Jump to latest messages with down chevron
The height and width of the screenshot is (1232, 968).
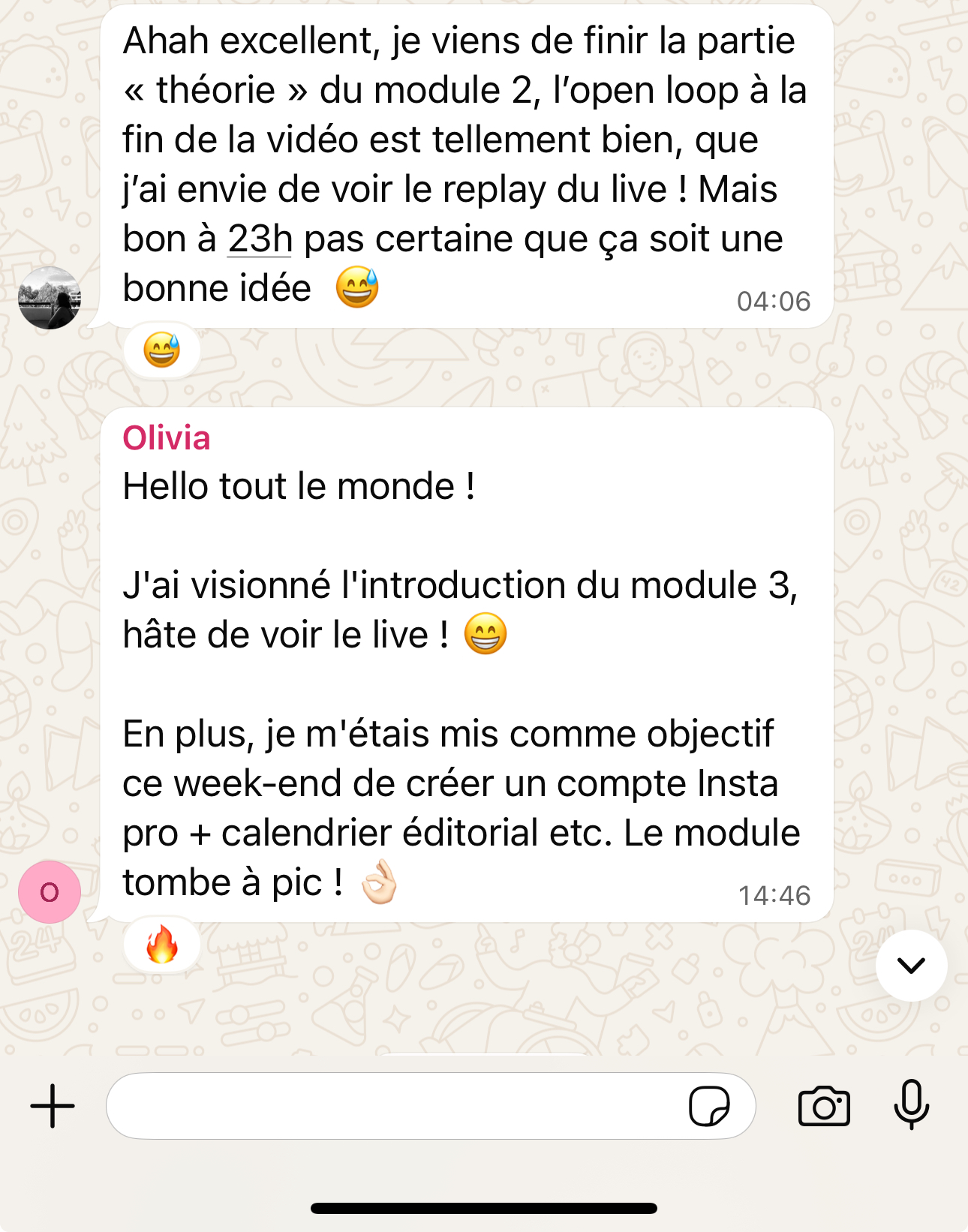(911, 966)
